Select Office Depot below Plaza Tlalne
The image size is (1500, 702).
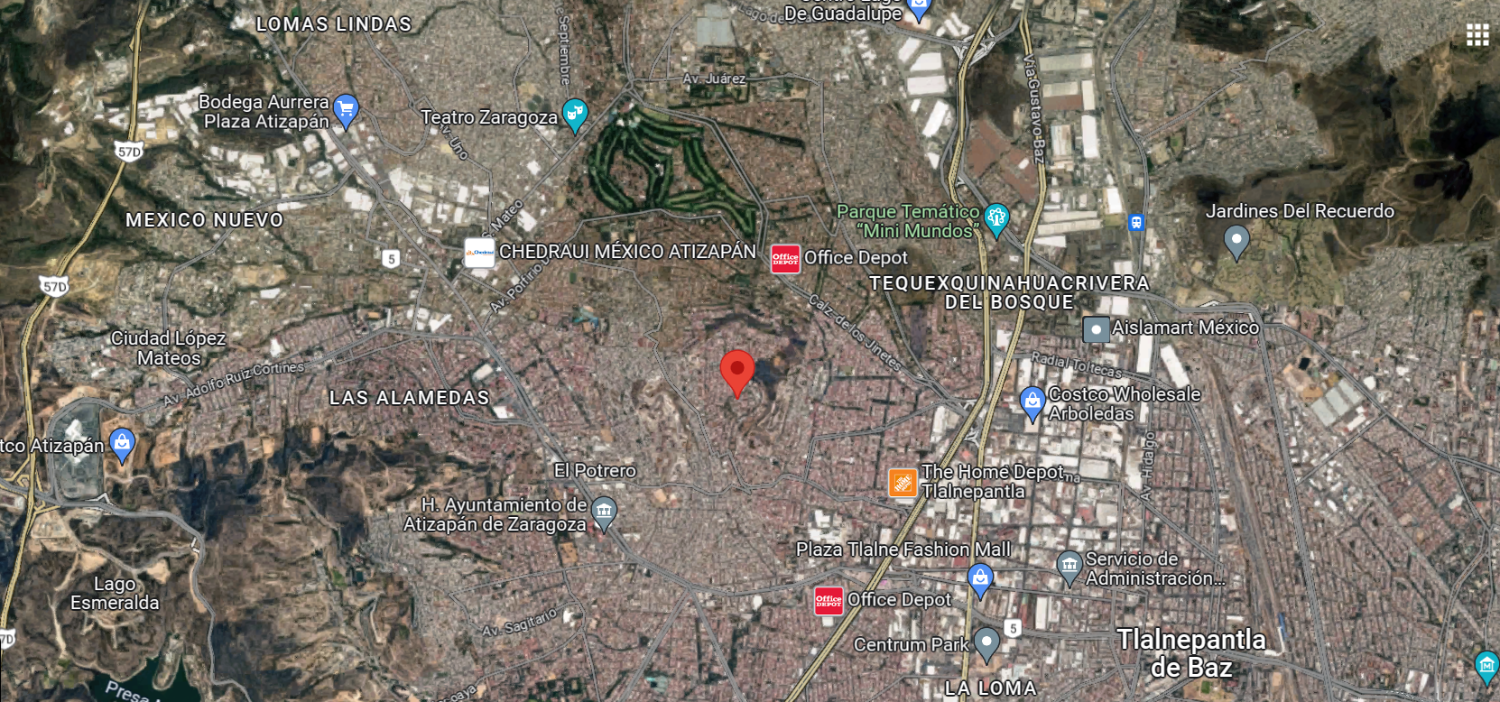[x=829, y=601]
